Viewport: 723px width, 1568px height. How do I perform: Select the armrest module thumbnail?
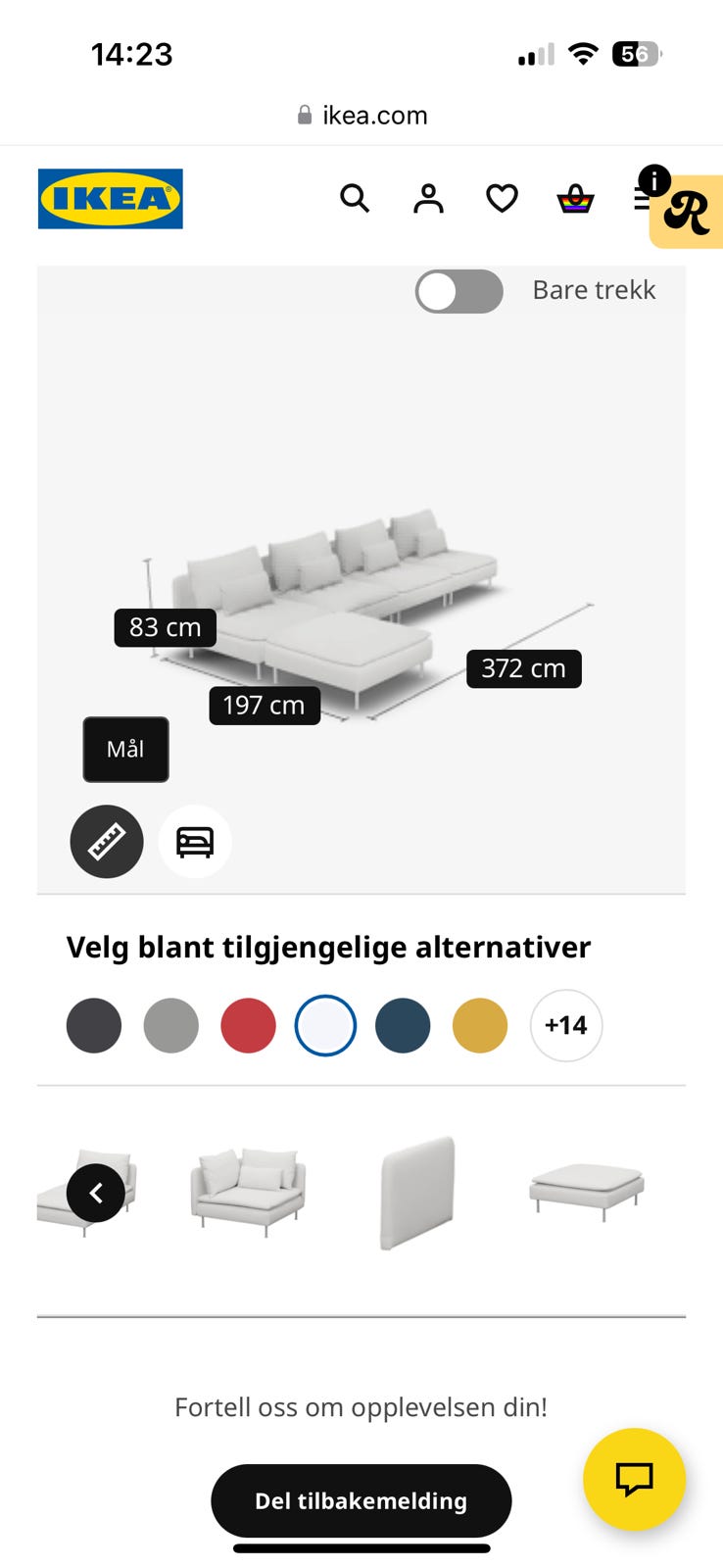[417, 1193]
